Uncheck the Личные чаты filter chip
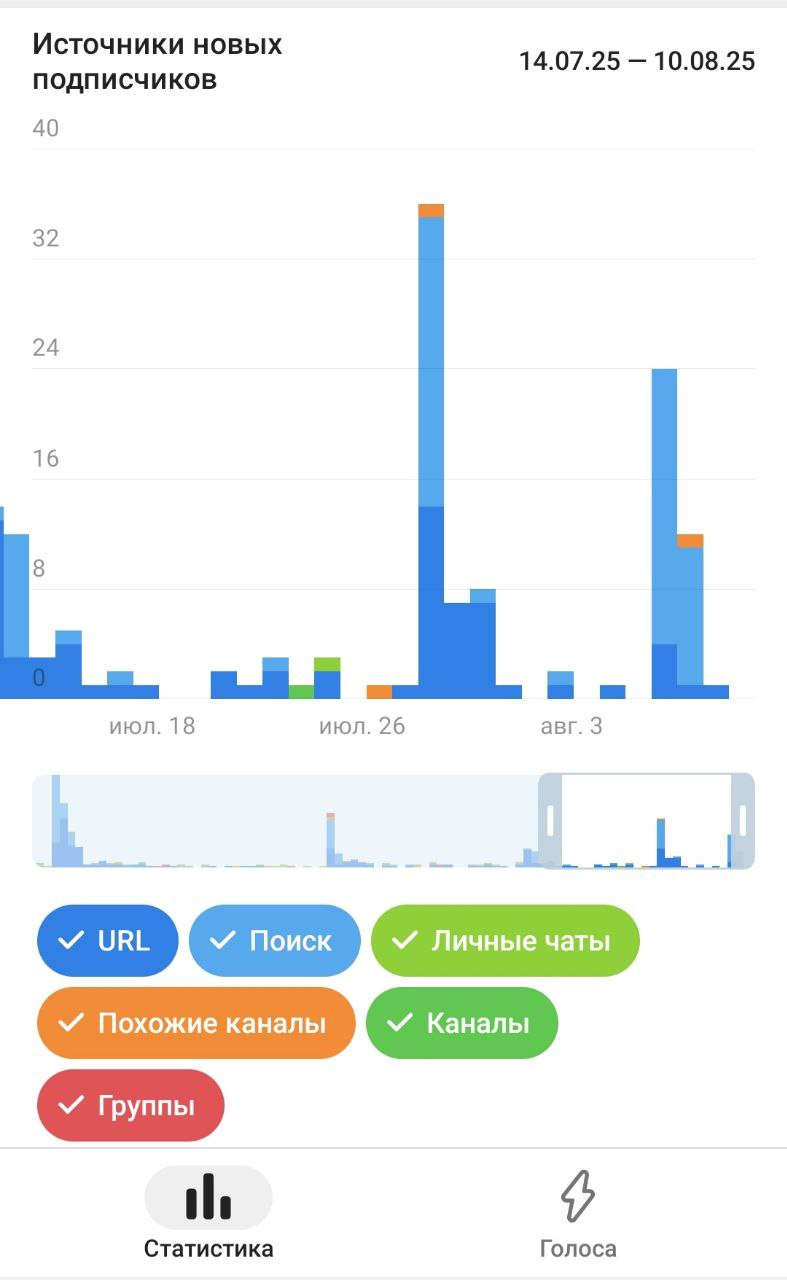The image size is (787, 1280). [x=505, y=941]
